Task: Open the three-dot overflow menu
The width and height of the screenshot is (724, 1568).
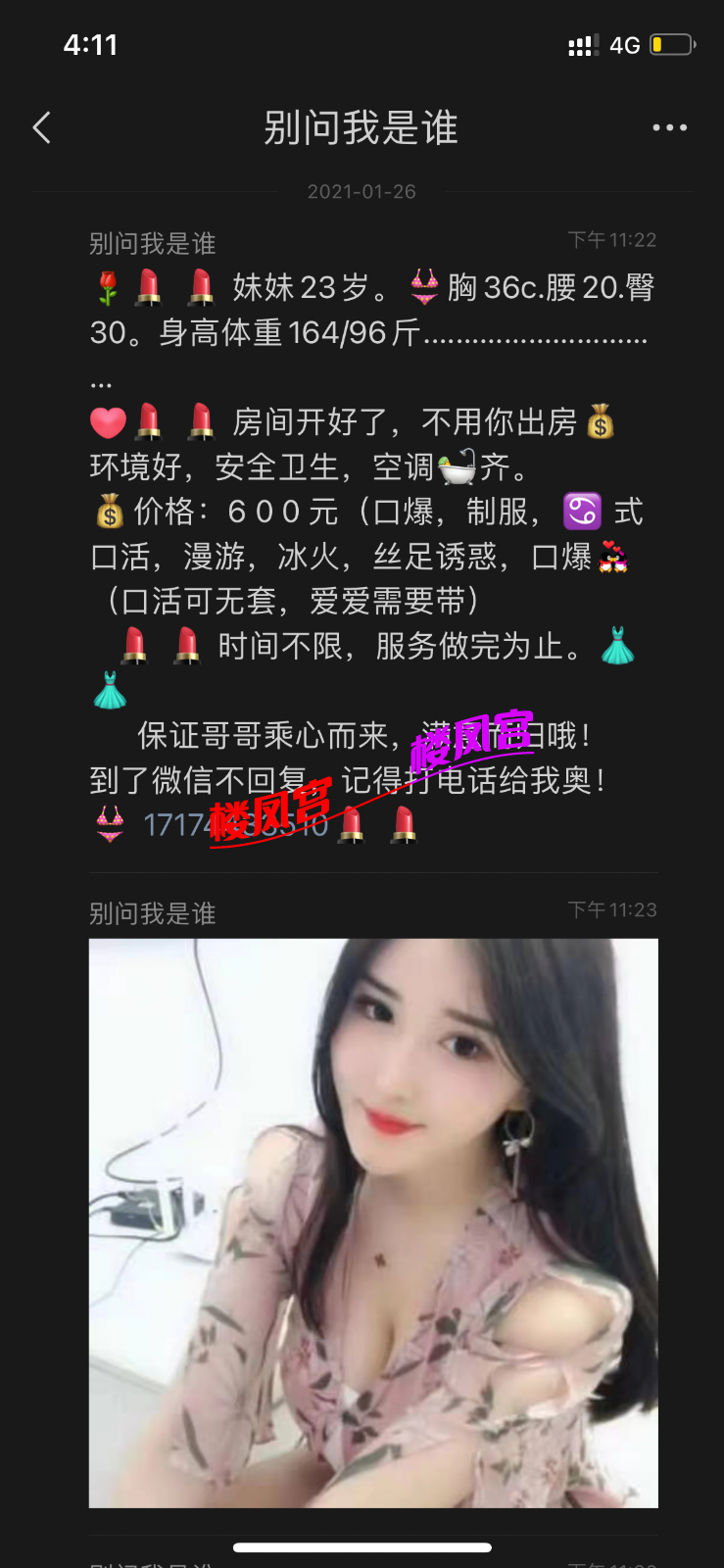Action: tap(669, 127)
